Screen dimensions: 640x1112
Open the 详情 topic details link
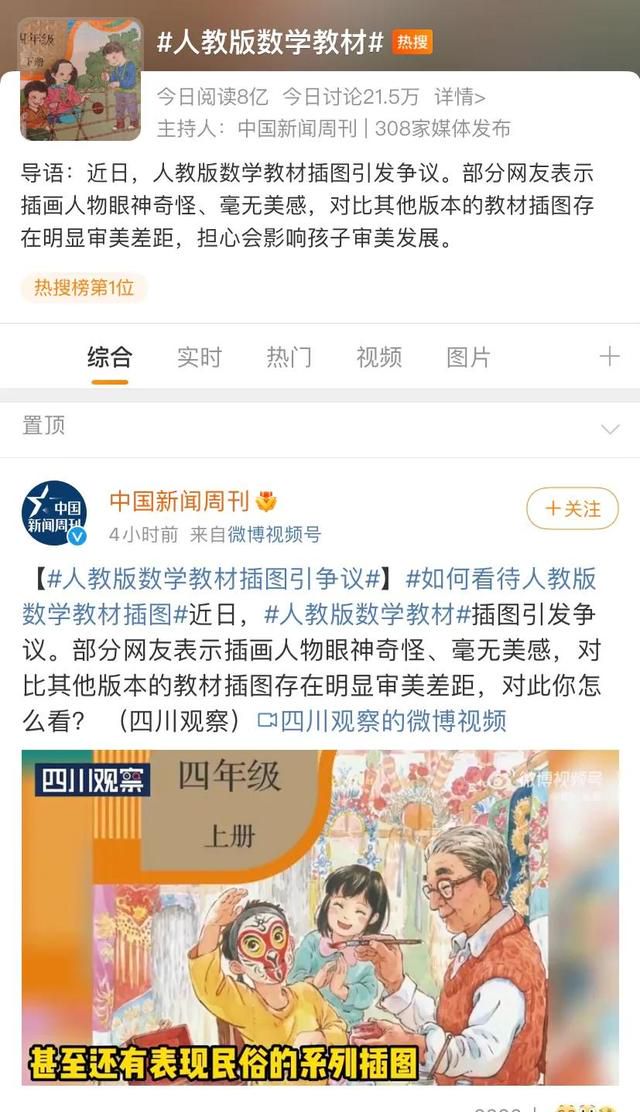coord(460,96)
